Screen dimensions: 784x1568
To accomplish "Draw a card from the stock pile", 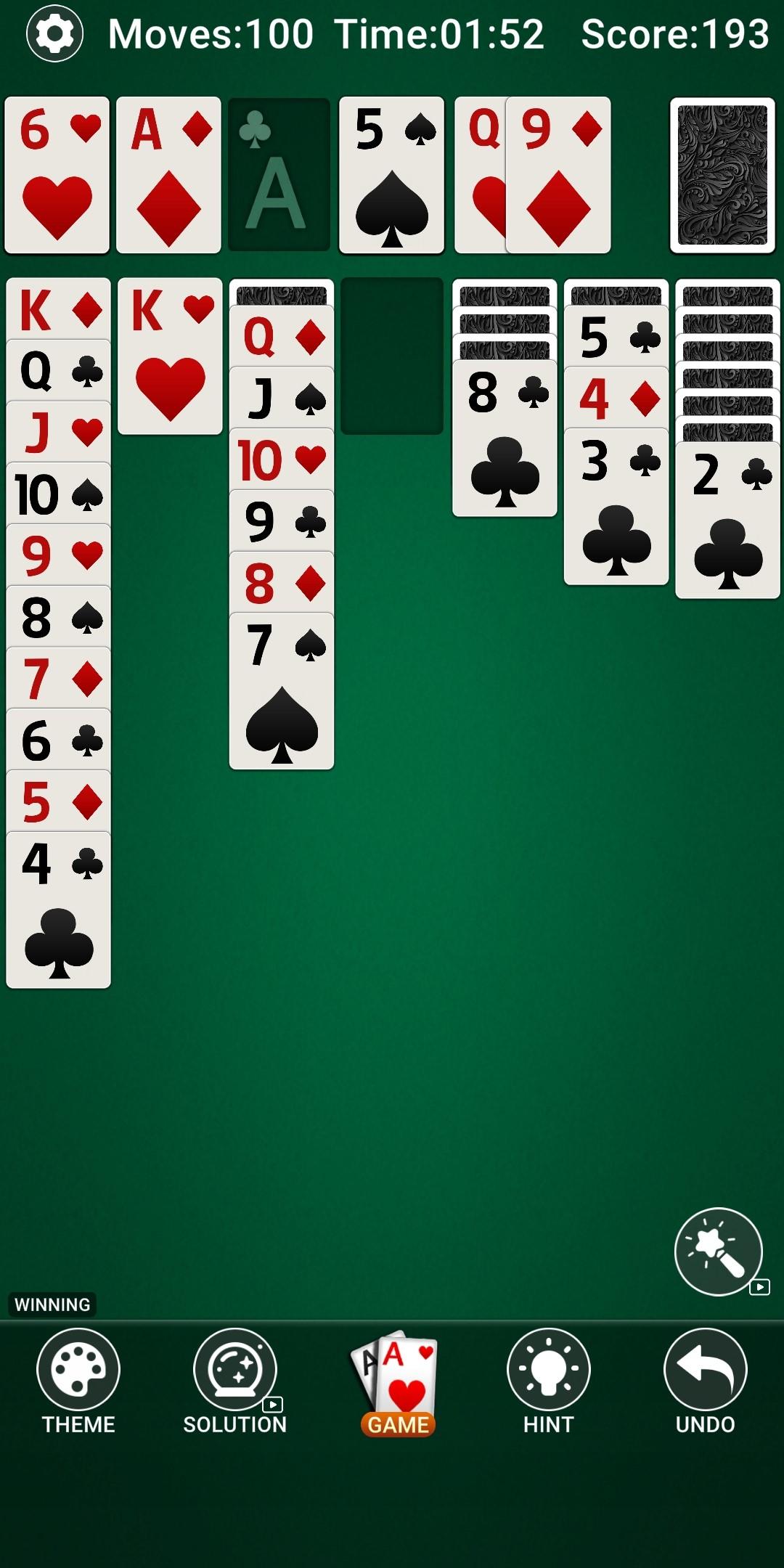I will pyautogui.click(x=722, y=175).
